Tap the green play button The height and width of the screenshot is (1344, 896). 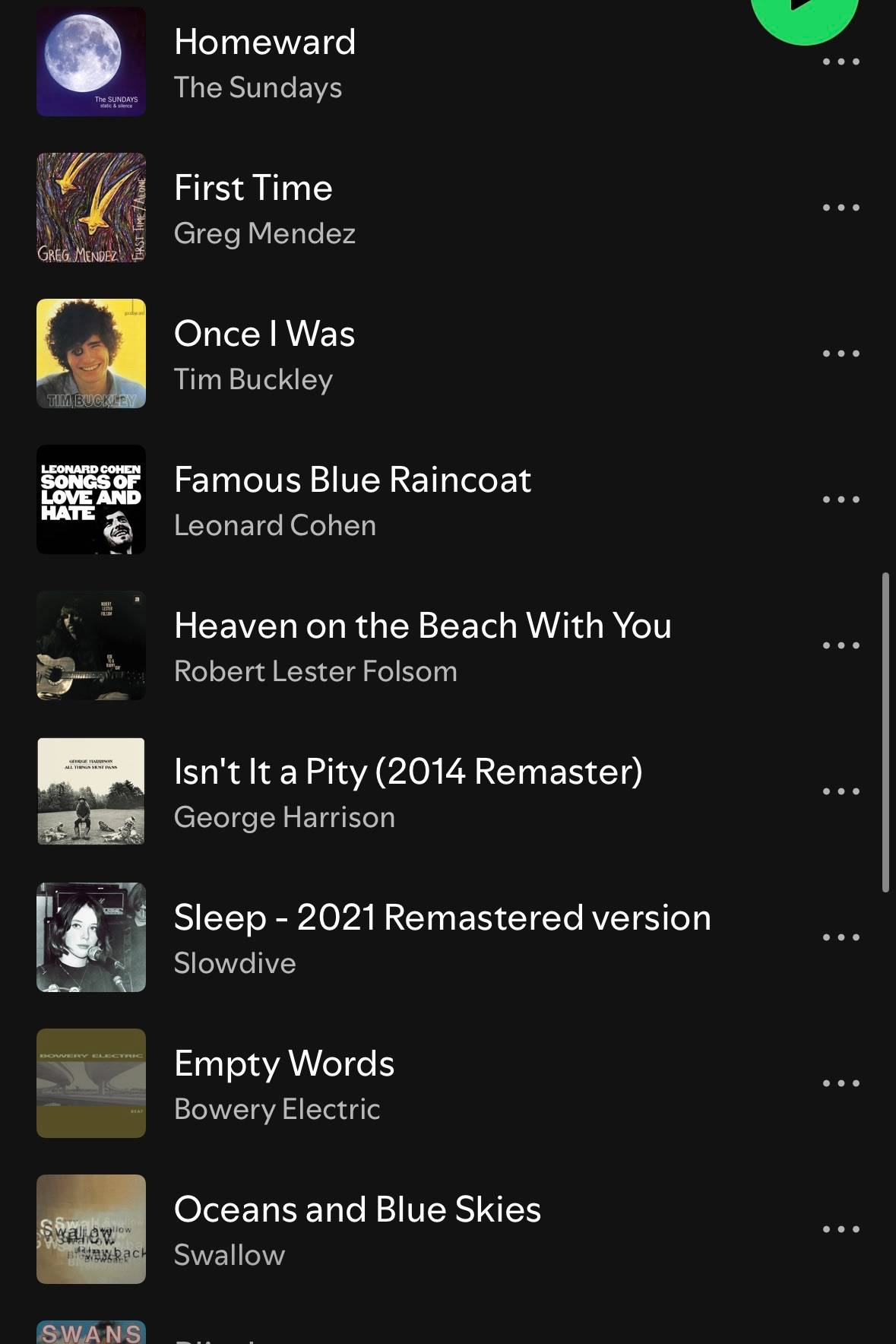(804, 14)
